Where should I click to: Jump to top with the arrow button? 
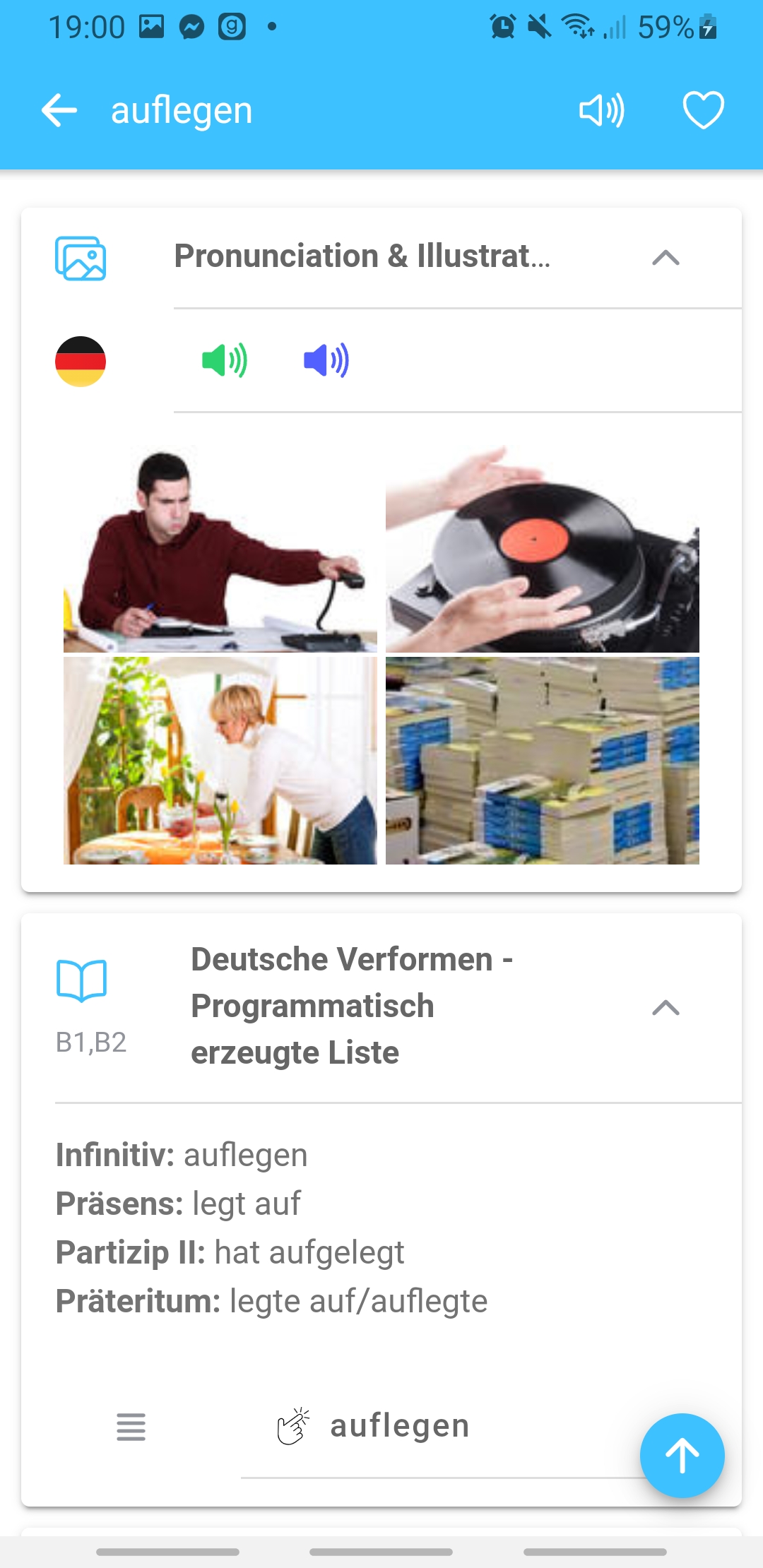682,1455
